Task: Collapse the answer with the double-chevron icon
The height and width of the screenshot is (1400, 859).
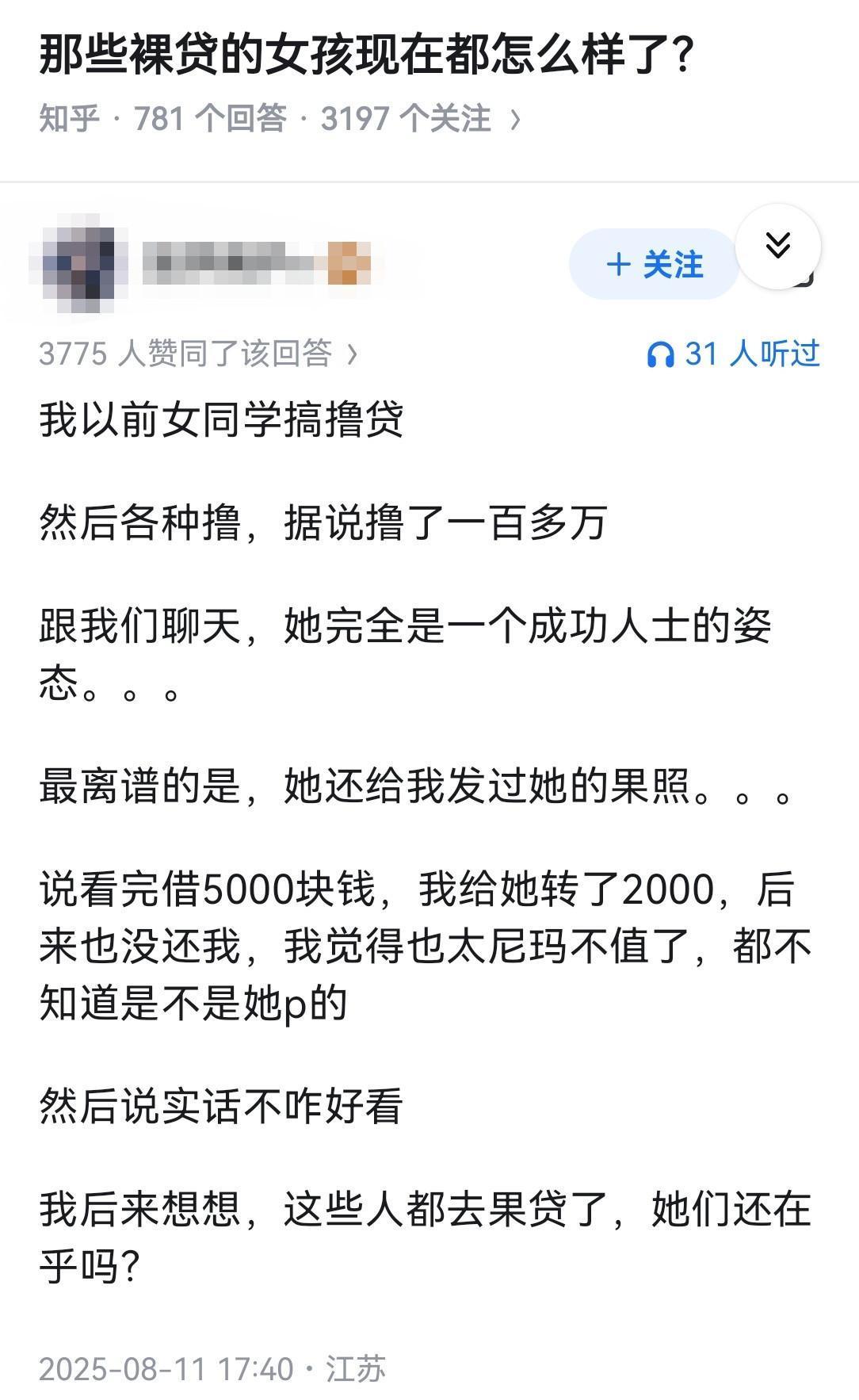Action: coord(780,247)
